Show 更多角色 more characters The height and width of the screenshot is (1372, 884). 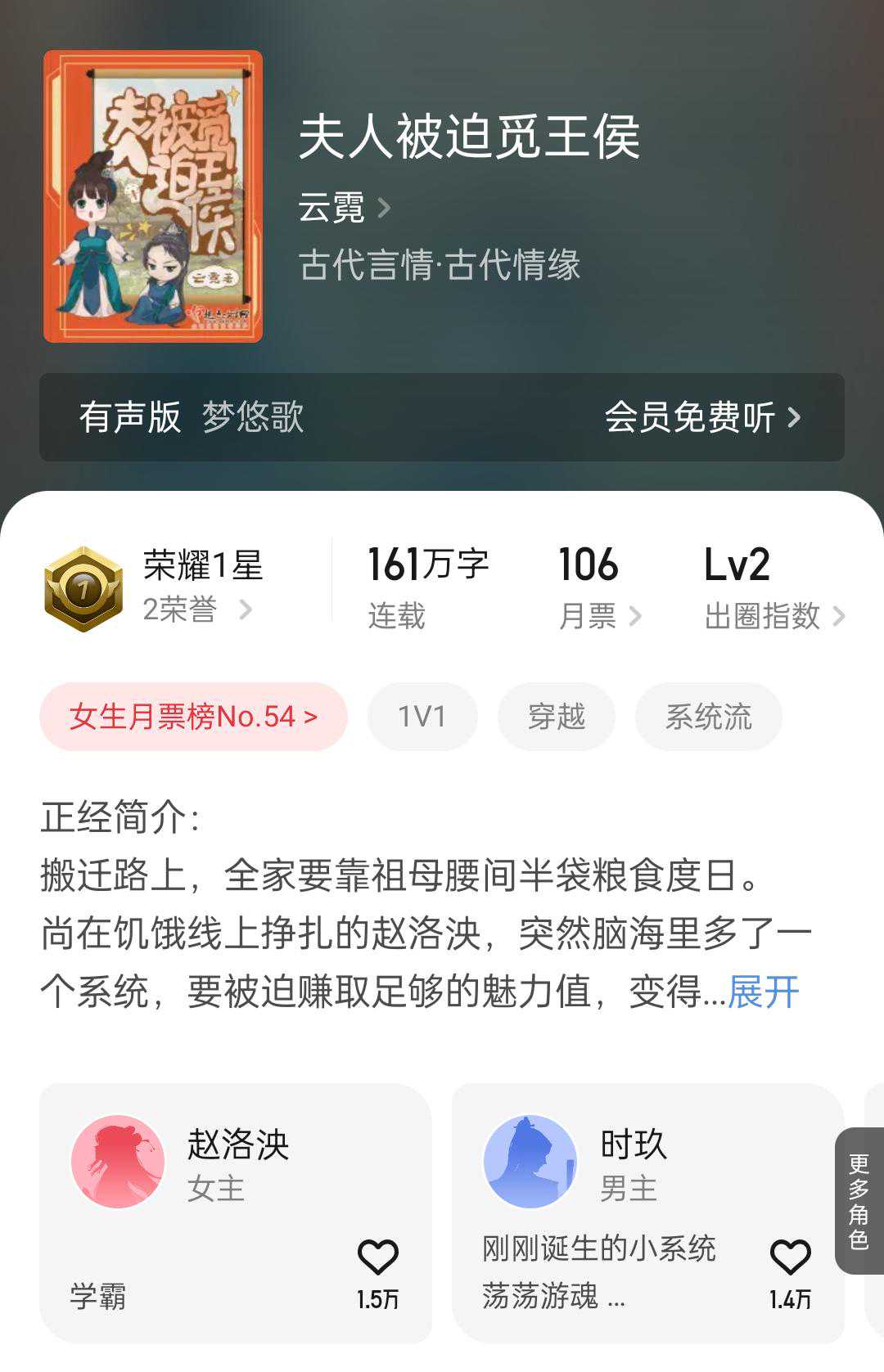(x=859, y=1200)
